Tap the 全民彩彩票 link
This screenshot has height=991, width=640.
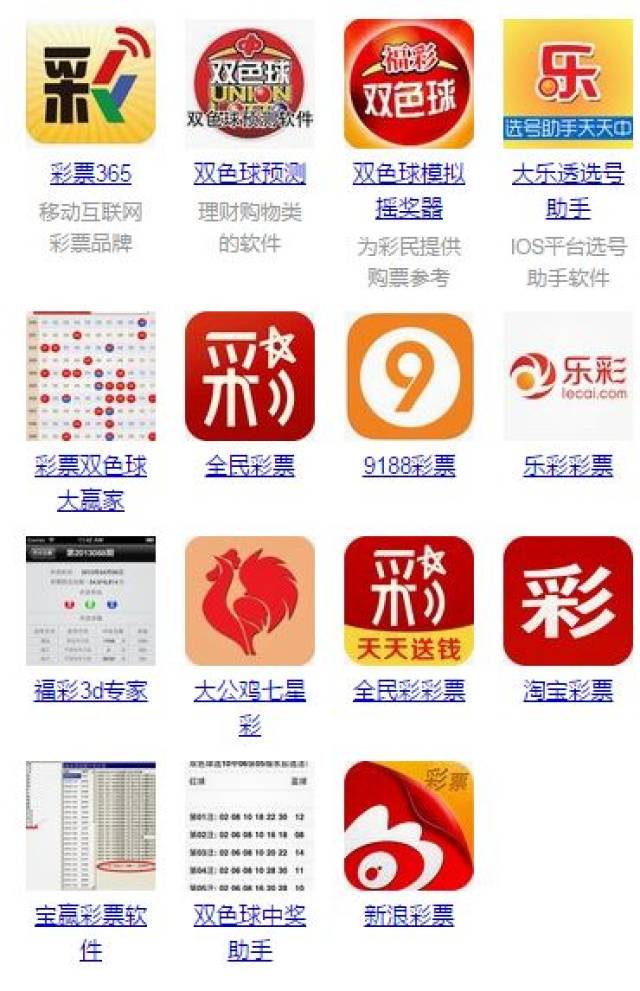(x=408, y=691)
